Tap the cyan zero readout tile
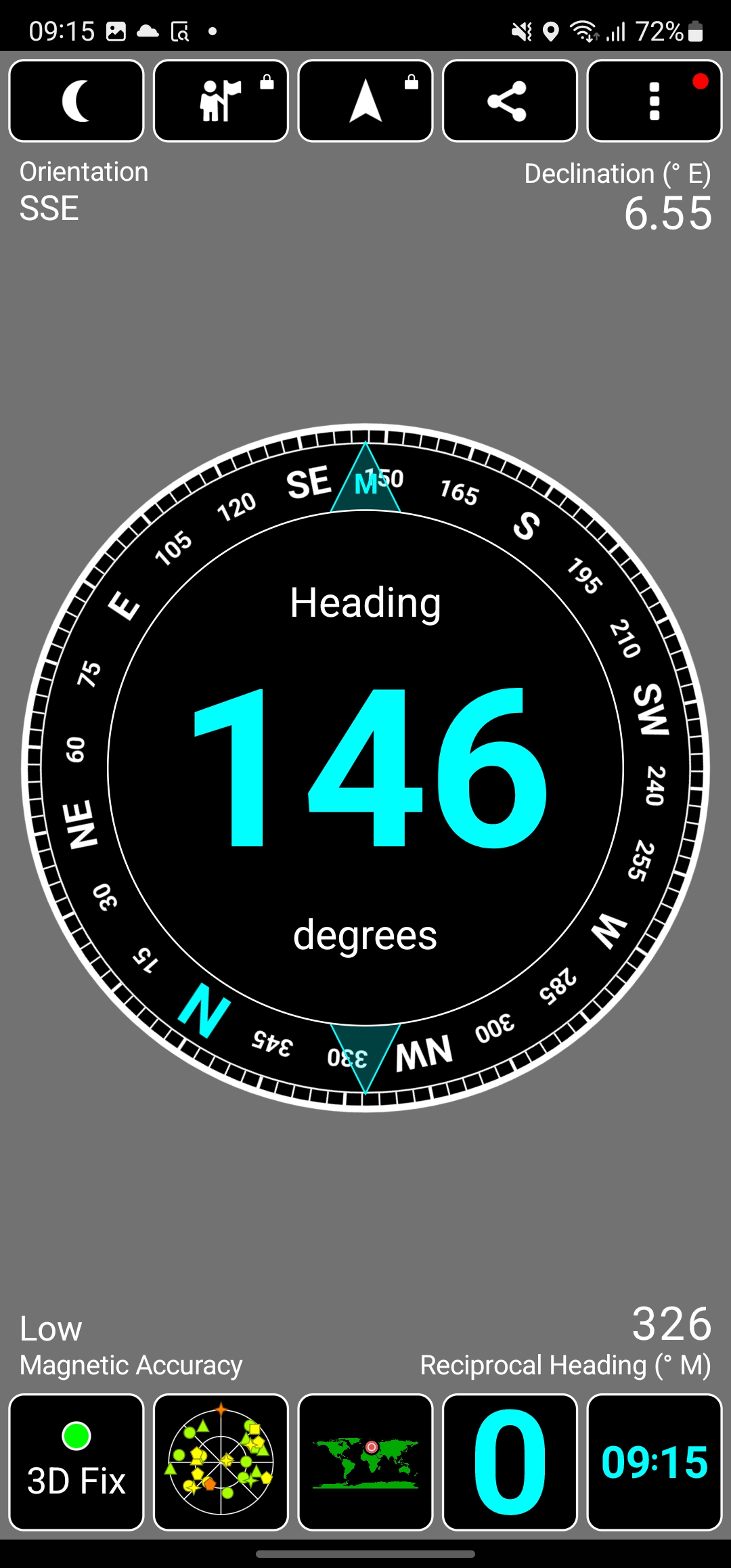This screenshot has height=1568, width=731. 510,1462
